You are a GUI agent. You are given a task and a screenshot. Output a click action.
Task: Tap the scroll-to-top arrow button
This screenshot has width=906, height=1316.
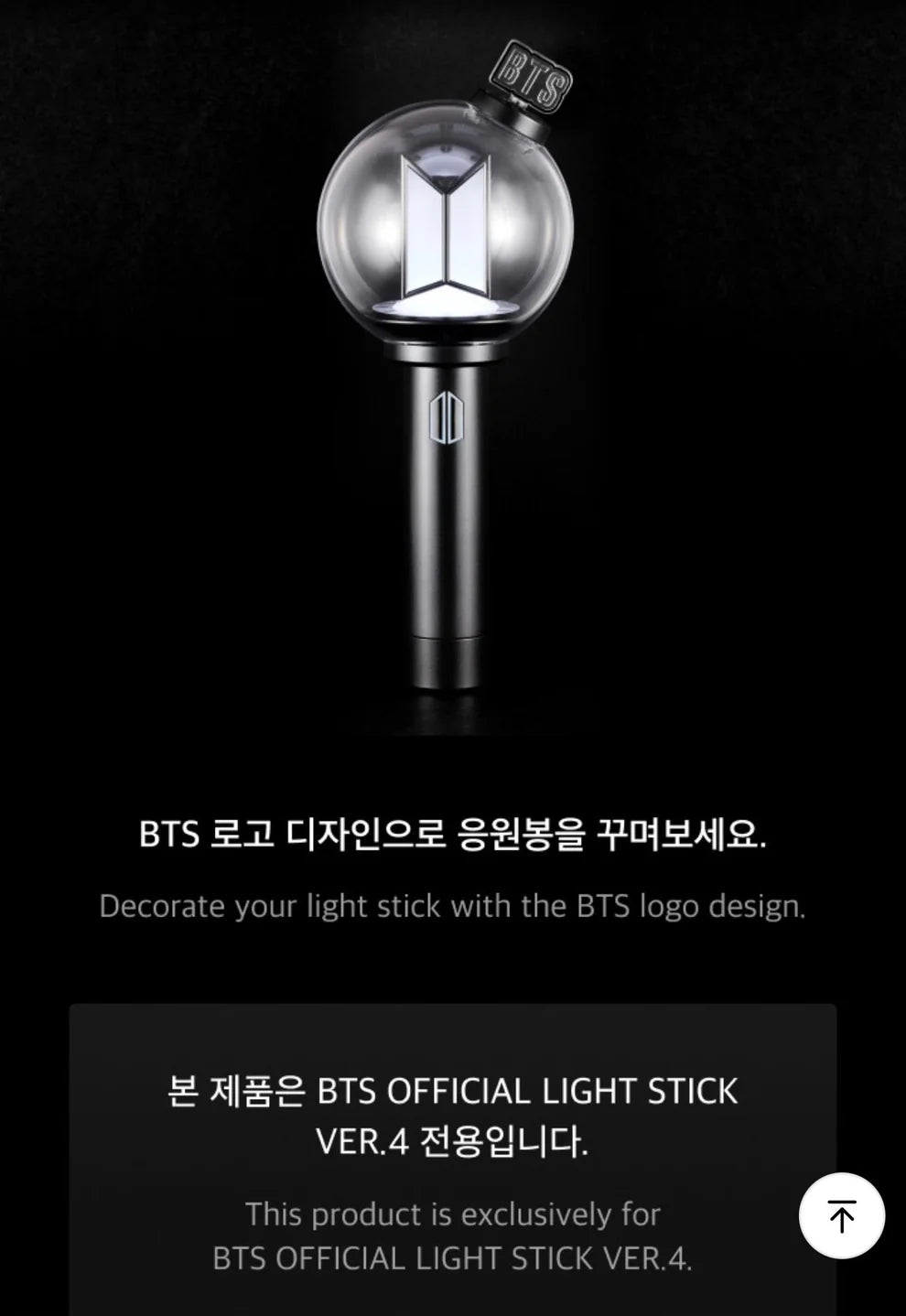841,1215
